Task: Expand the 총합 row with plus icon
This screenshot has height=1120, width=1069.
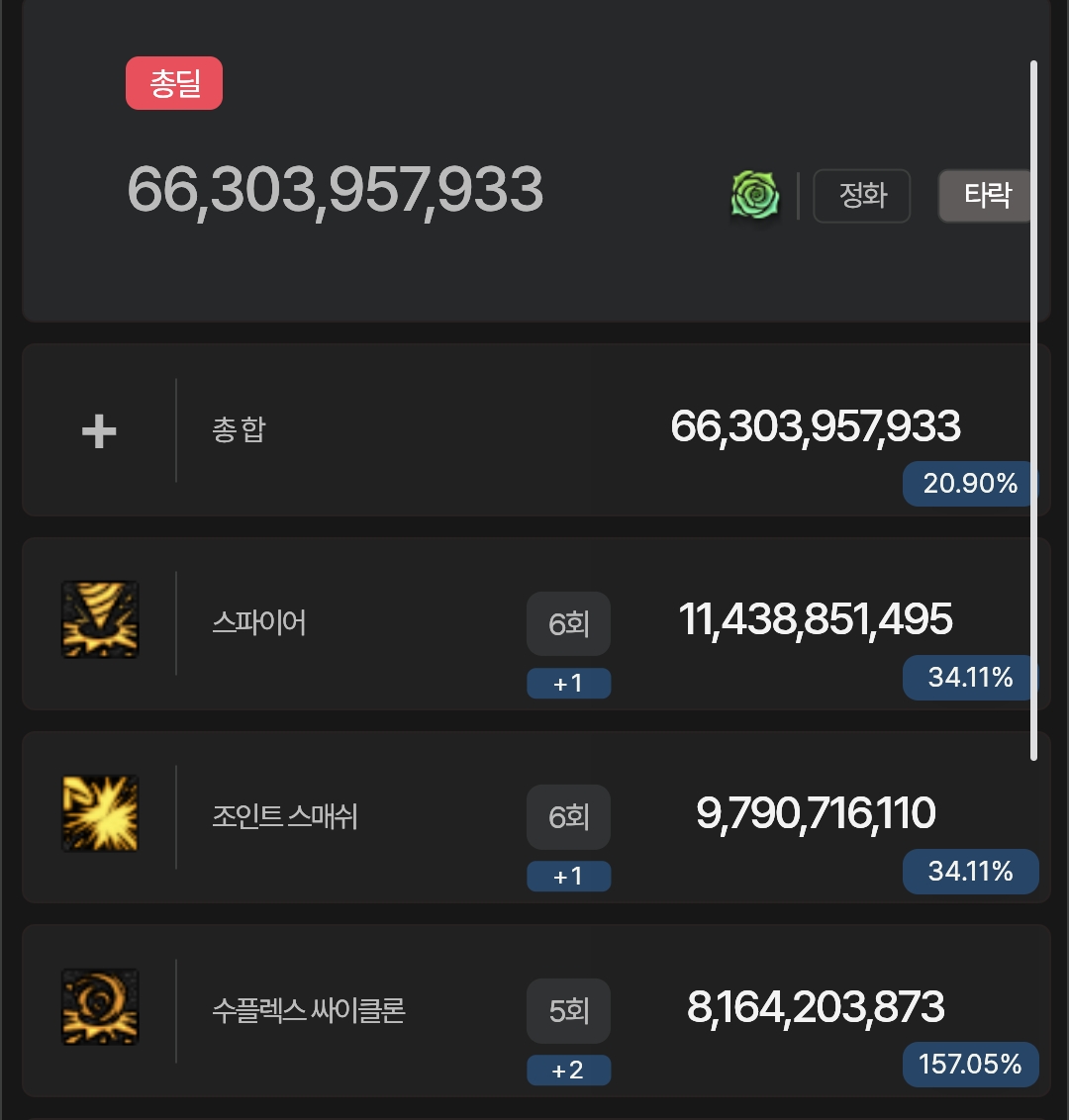Action: 99,431
